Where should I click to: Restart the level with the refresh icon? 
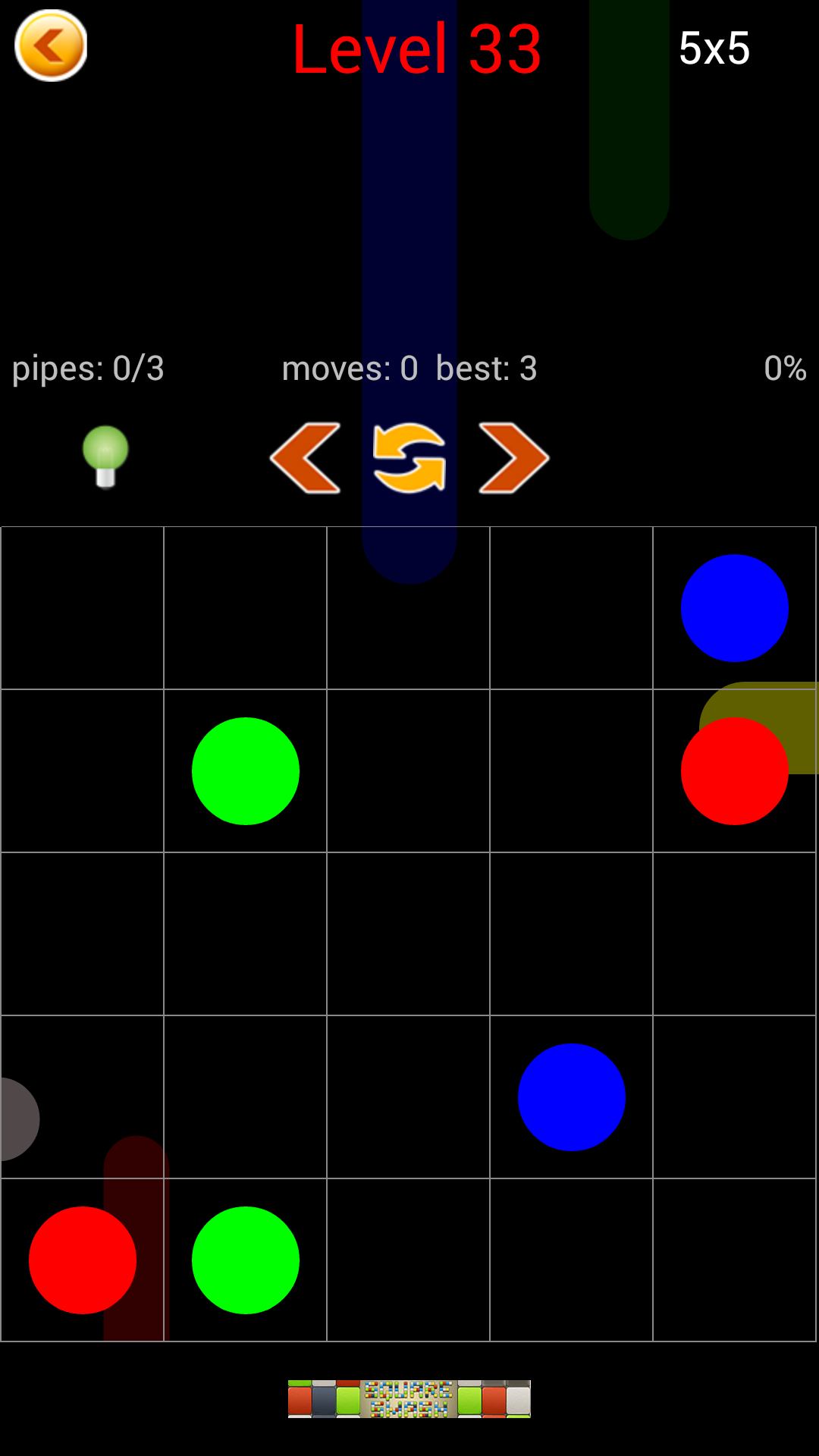[409, 458]
